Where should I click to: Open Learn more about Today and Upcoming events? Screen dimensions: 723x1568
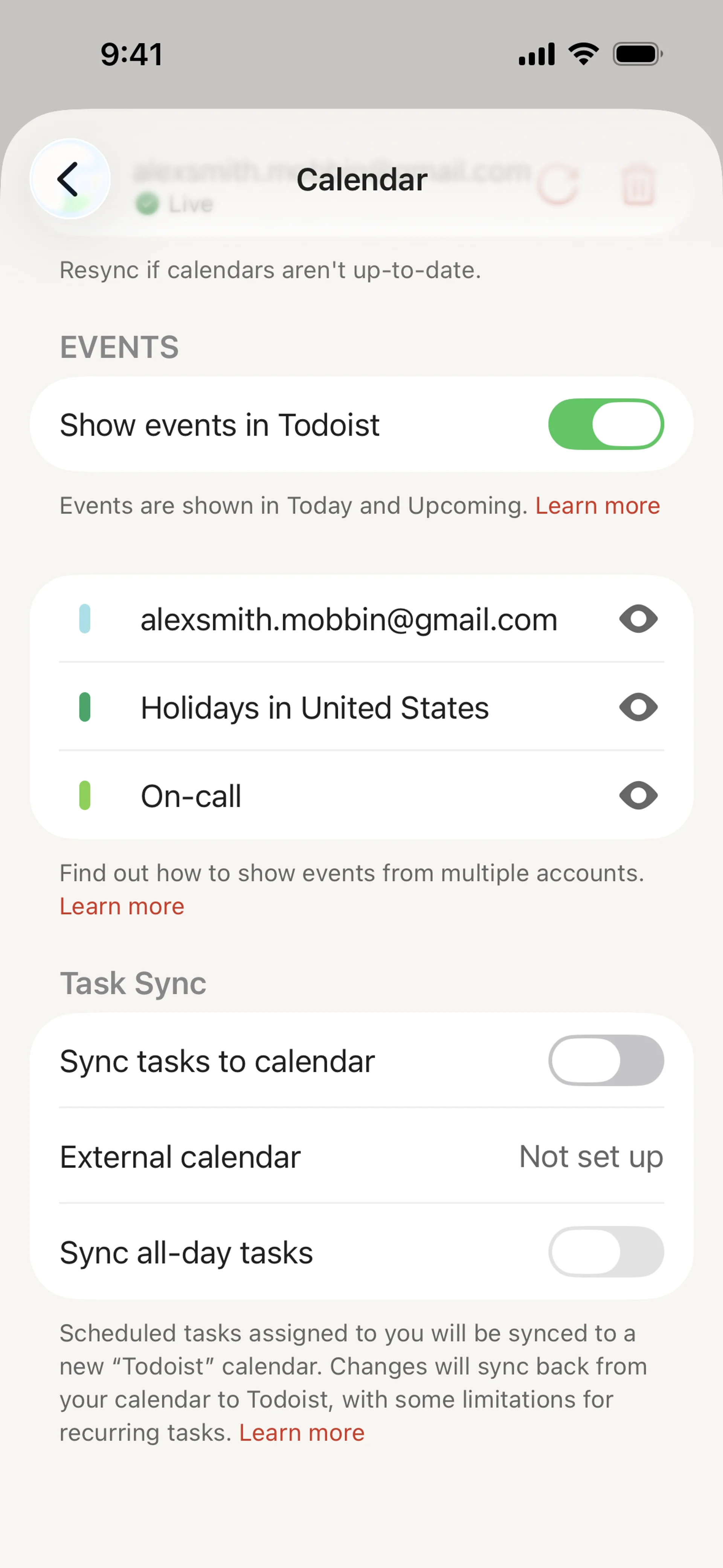[597, 506]
